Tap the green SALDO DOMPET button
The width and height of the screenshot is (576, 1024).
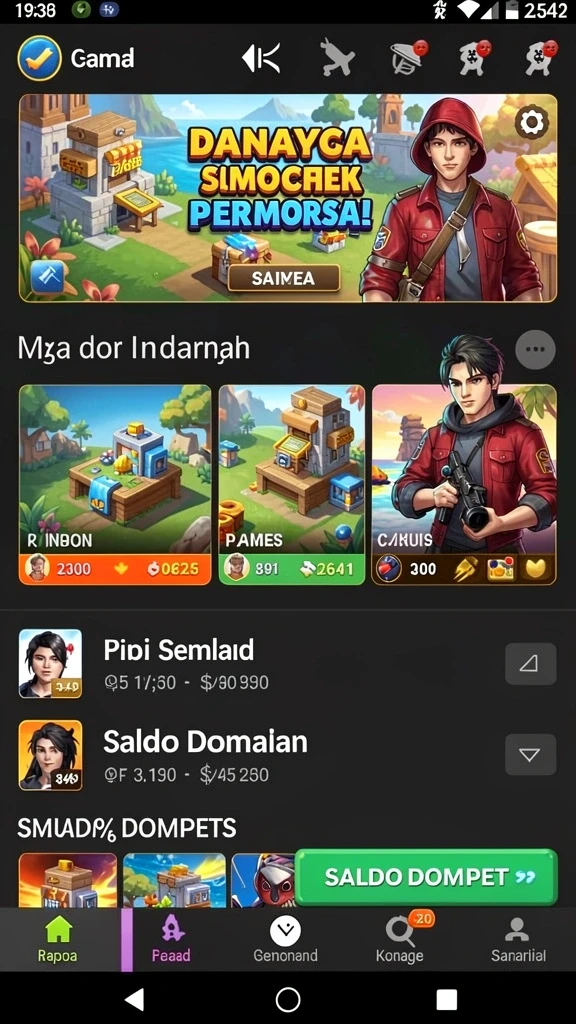(426, 876)
